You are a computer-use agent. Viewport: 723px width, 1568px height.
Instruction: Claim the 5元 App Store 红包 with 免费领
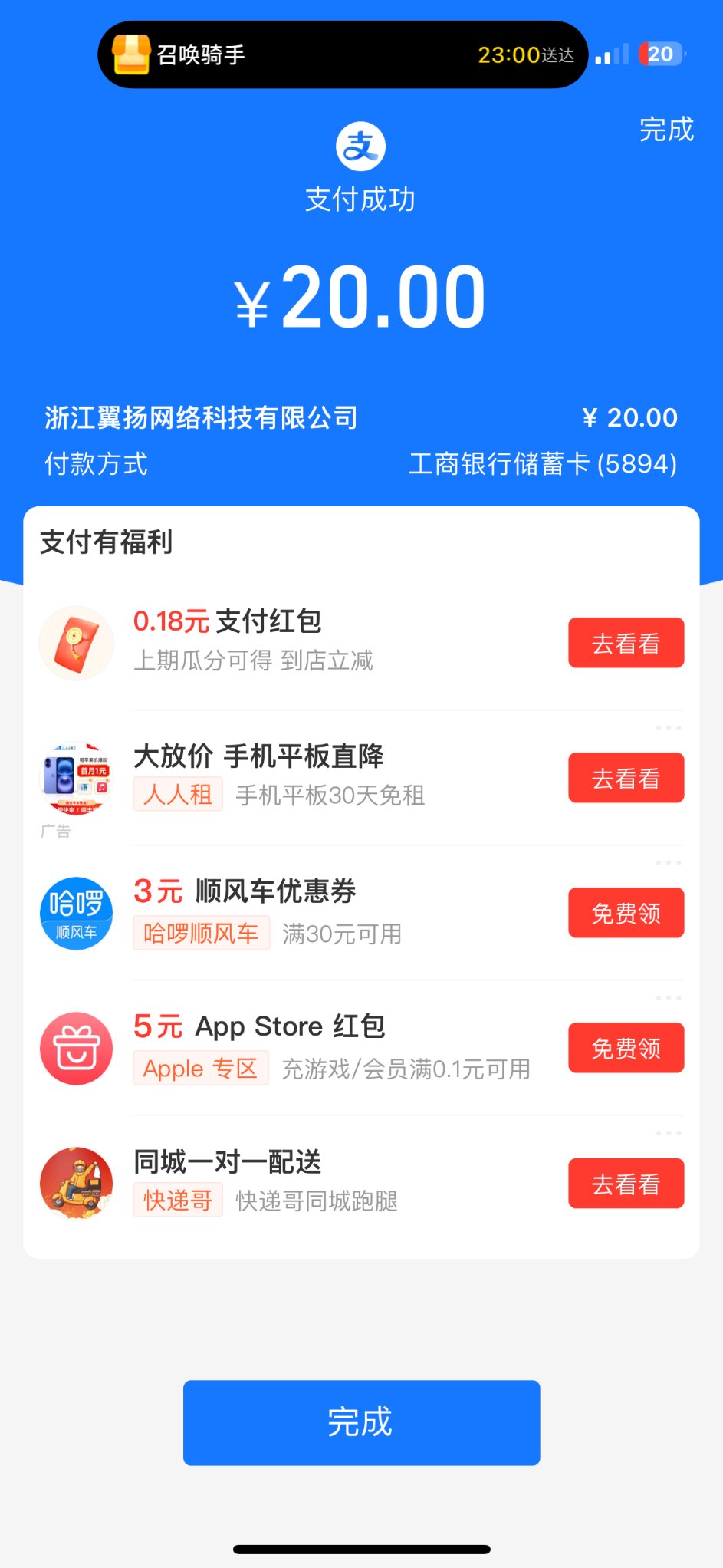[x=626, y=1048]
